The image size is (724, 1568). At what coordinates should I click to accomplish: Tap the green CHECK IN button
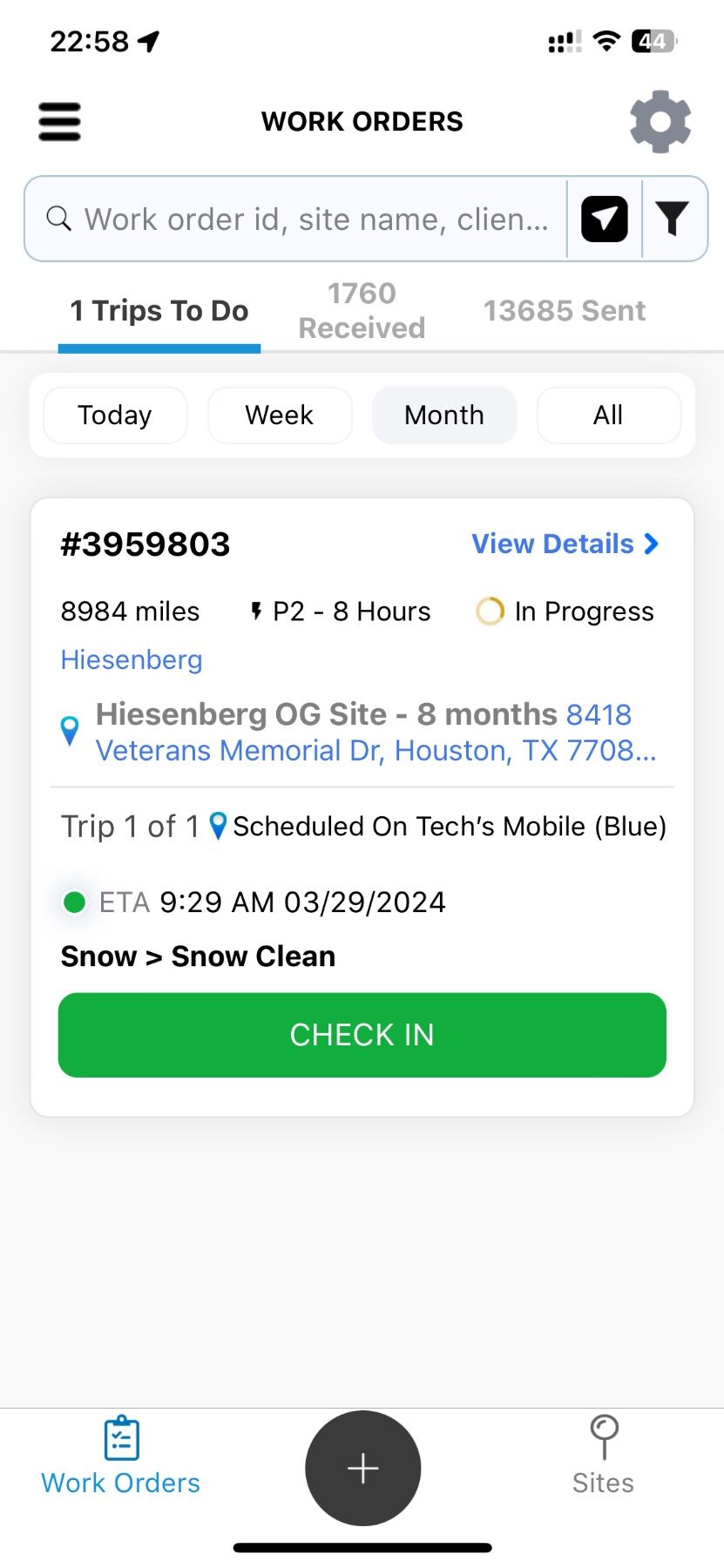point(362,1035)
